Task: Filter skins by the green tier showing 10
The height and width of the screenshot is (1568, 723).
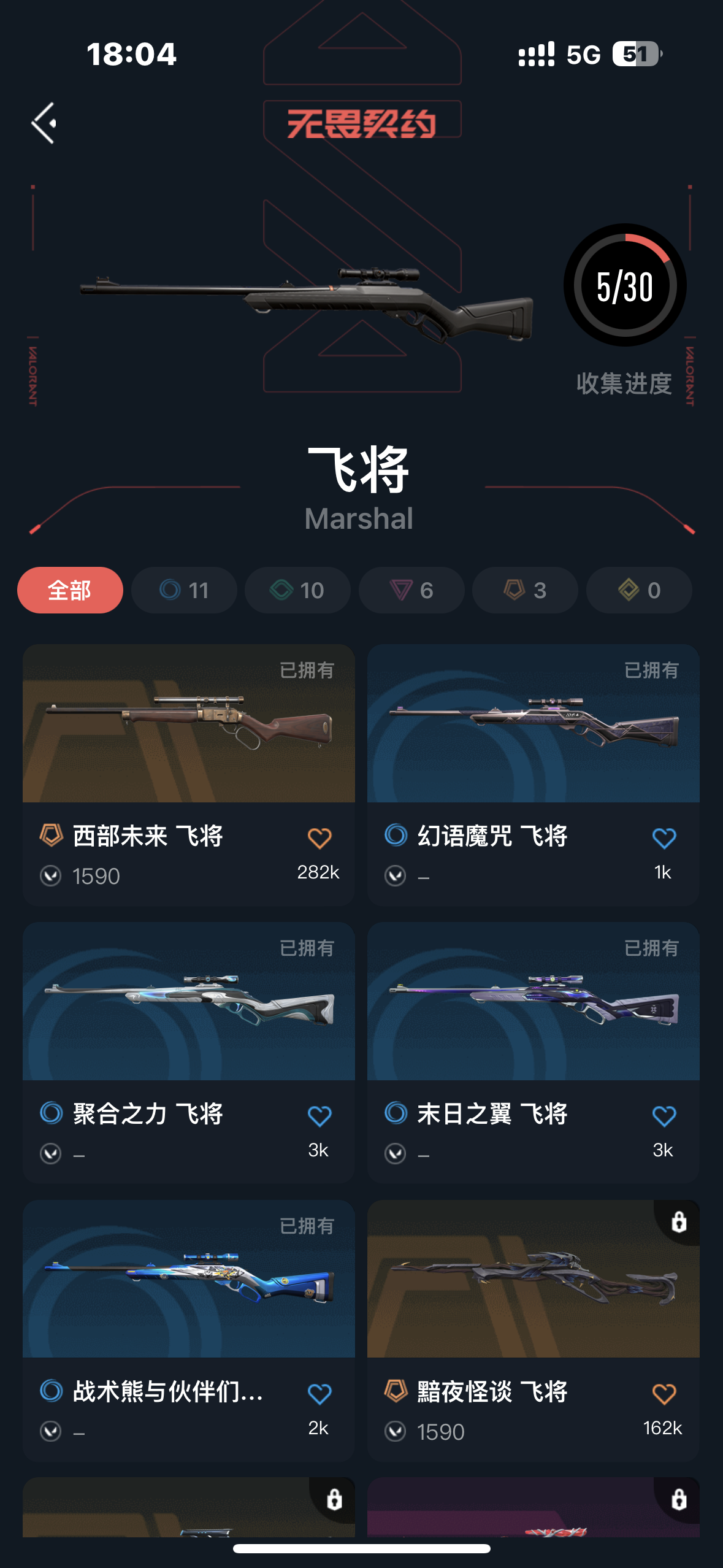Action: pos(297,590)
